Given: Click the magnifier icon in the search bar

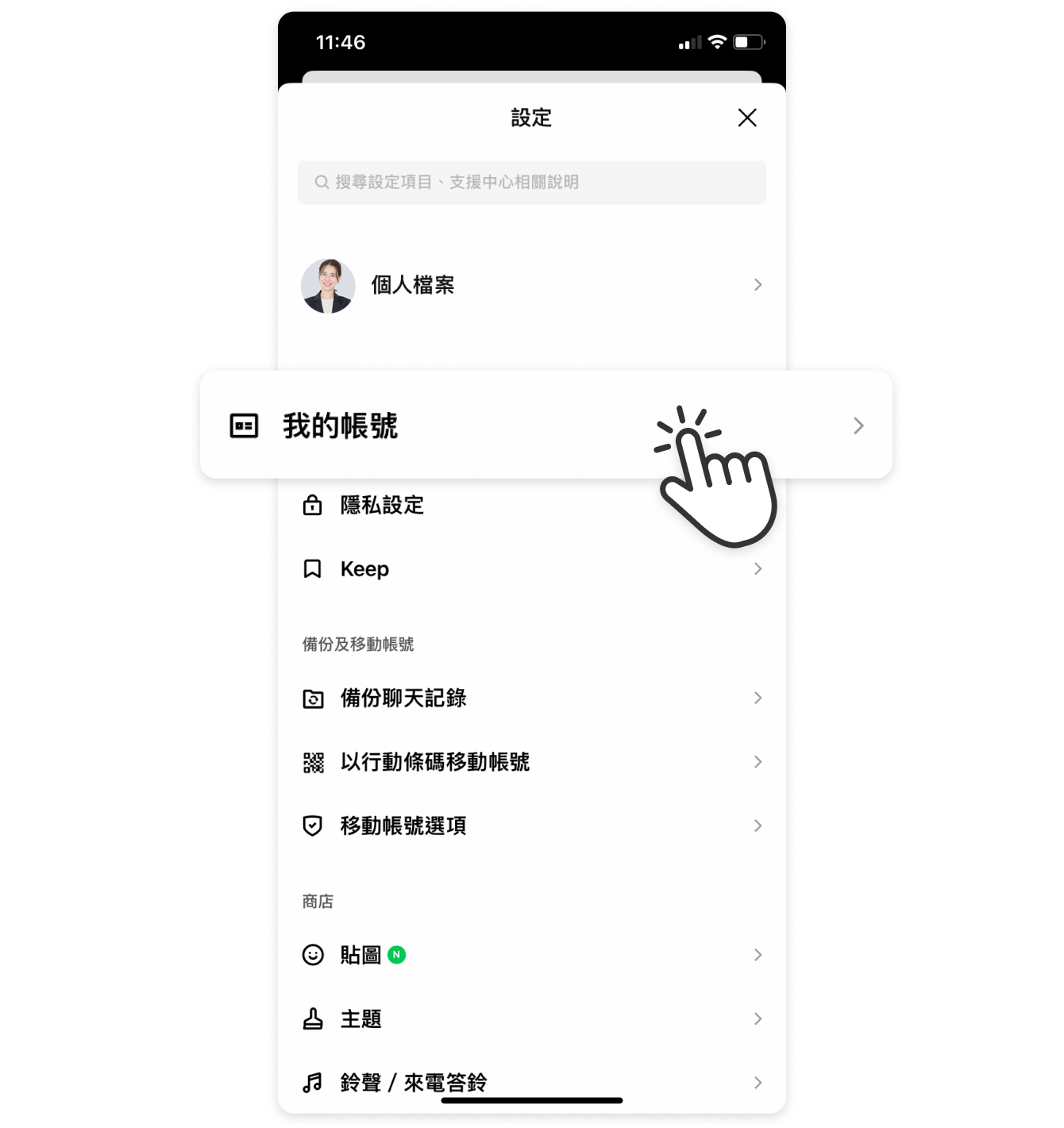Looking at the screenshot, I should pyautogui.click(x=322, y=182).
